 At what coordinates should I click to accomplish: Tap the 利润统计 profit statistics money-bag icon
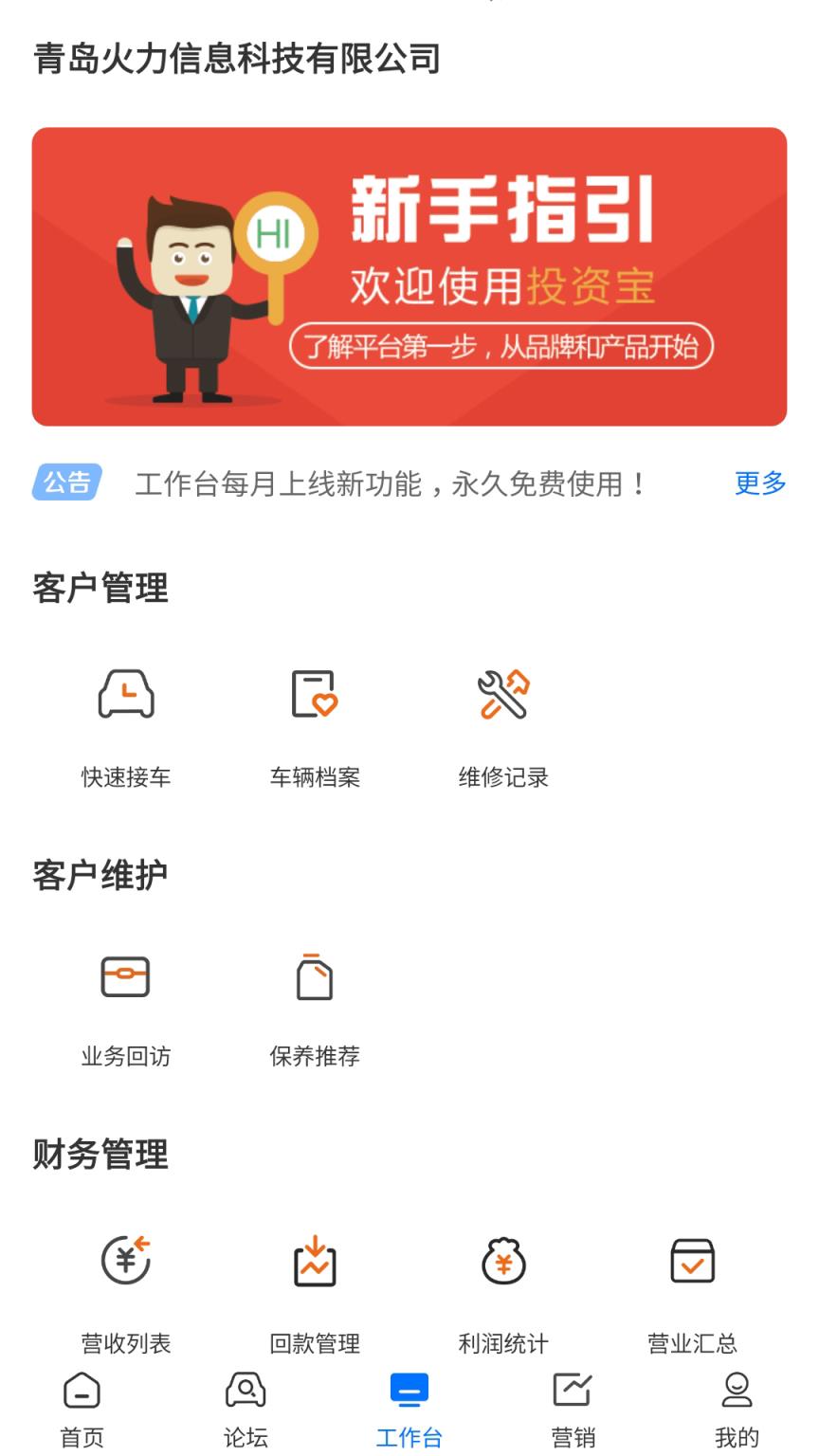pos(504,1261)
